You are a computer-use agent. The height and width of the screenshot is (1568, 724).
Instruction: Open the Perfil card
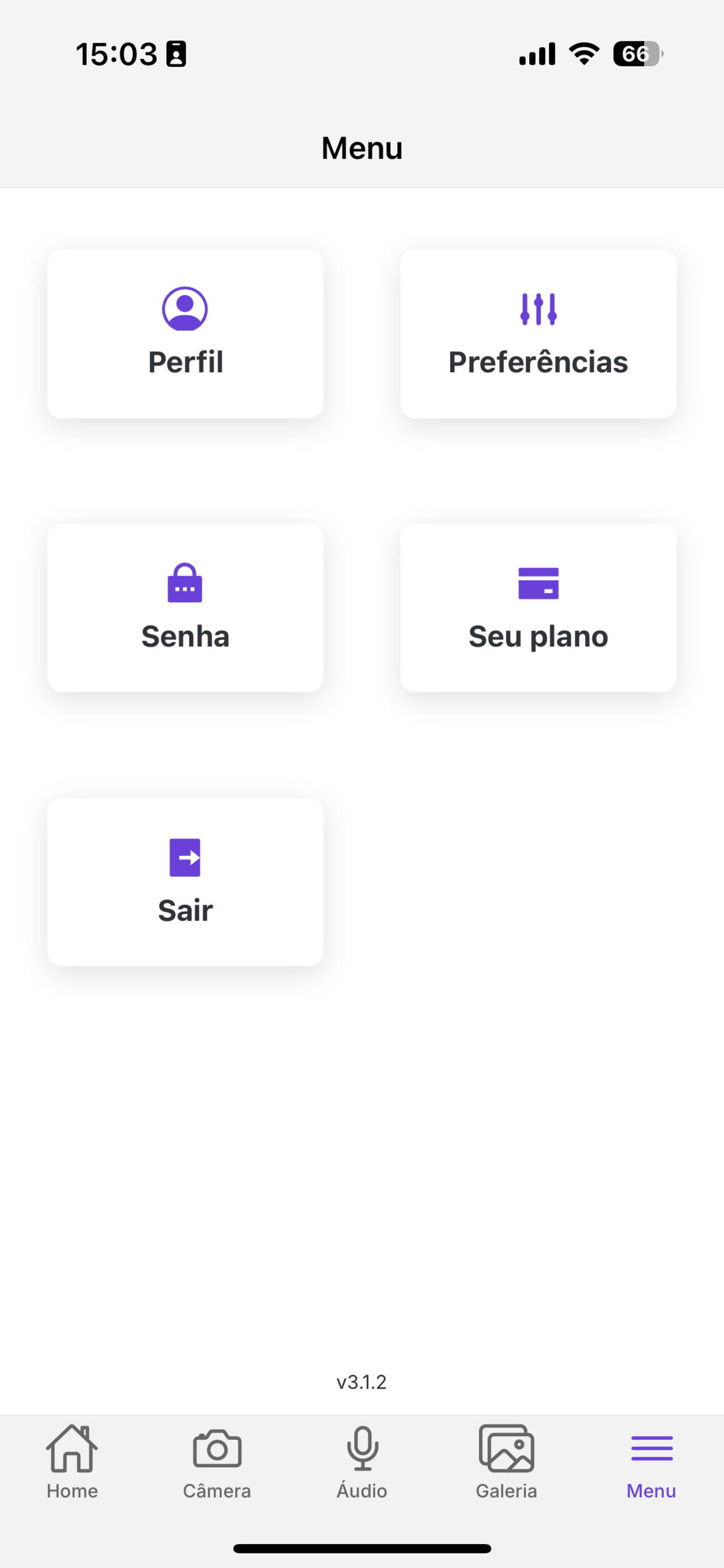tap(185, 334)
